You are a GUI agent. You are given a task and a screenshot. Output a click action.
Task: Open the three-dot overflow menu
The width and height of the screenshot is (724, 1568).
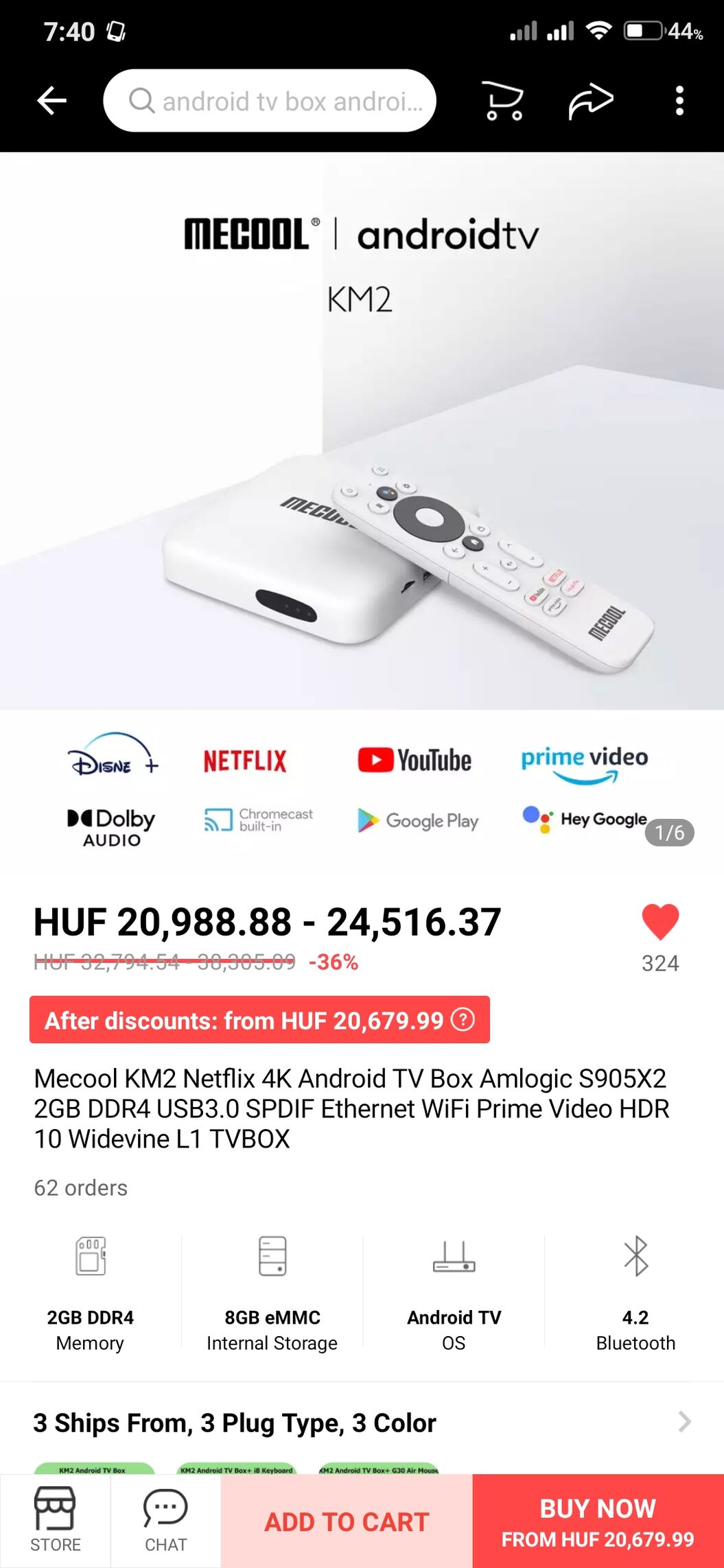(679, 101)
